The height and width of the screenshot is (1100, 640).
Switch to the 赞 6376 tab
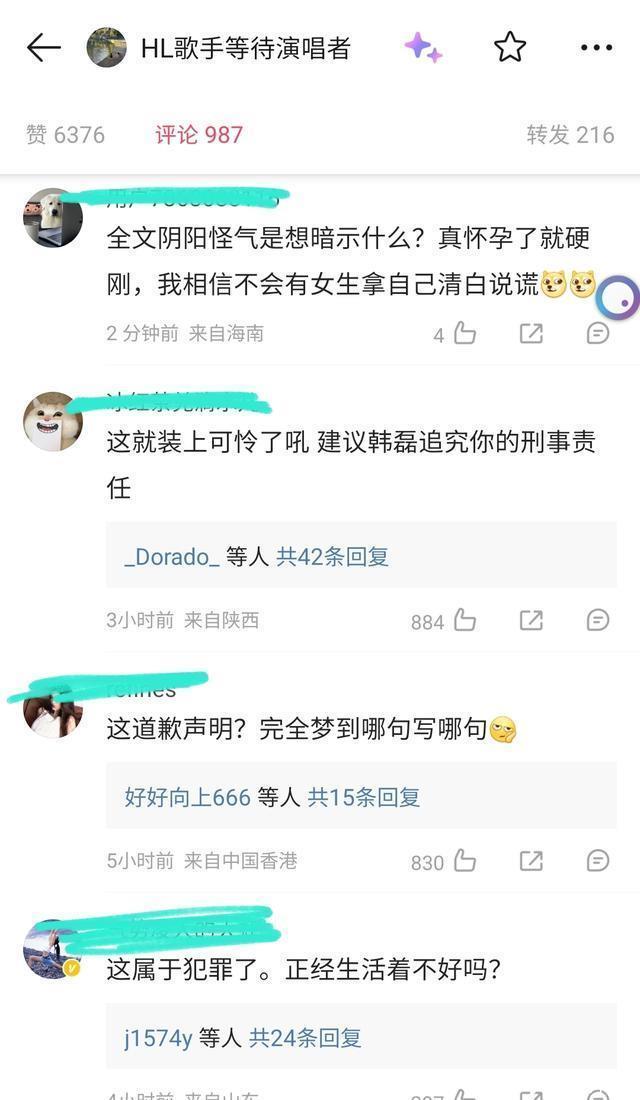(x=65, y=135)
